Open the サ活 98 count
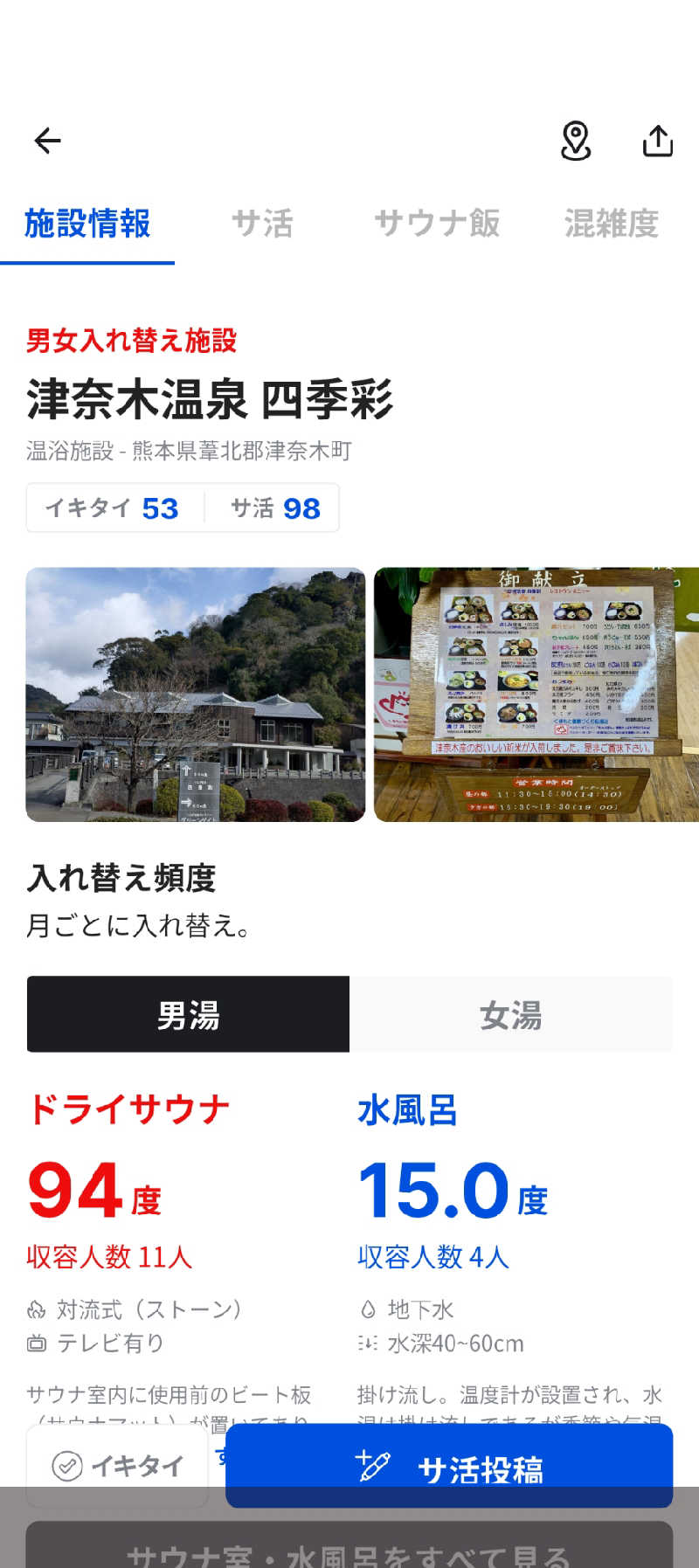Image resolution: width=699 pixels, height=1568 pixels. [273, 508]
